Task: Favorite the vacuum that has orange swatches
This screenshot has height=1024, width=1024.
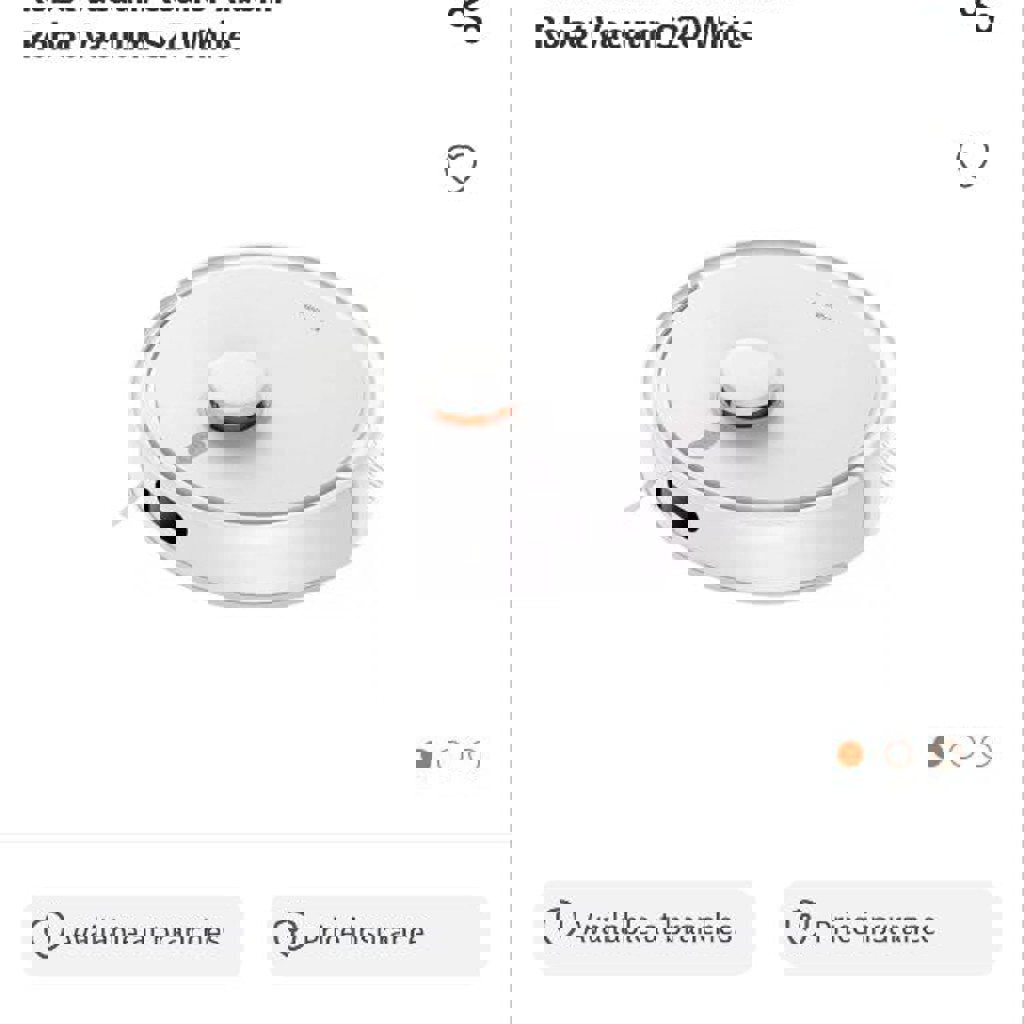Action: click(973, 160)
